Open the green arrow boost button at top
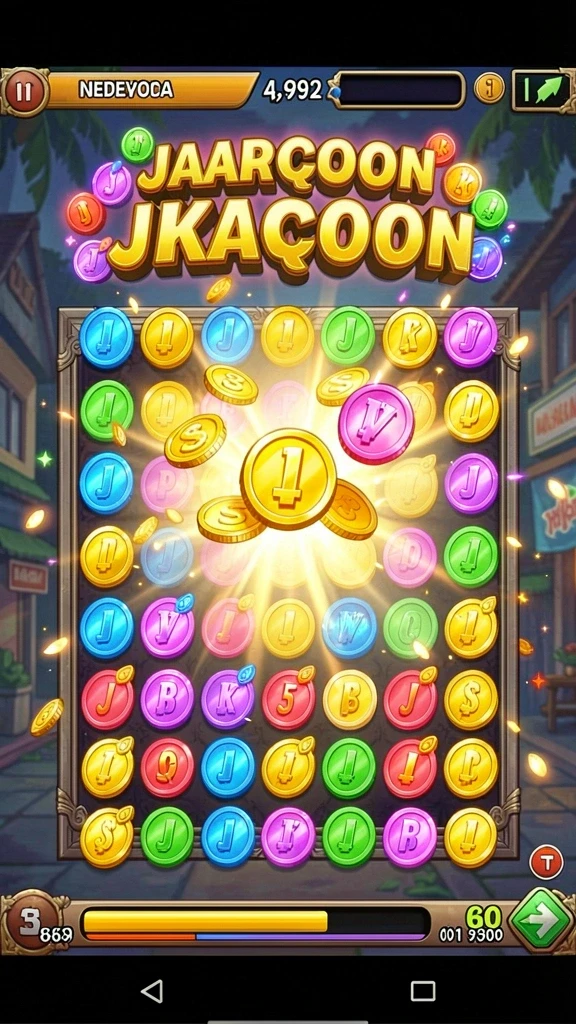The image size is (576, 1024). pyautogui.click(x=542, y=89)
